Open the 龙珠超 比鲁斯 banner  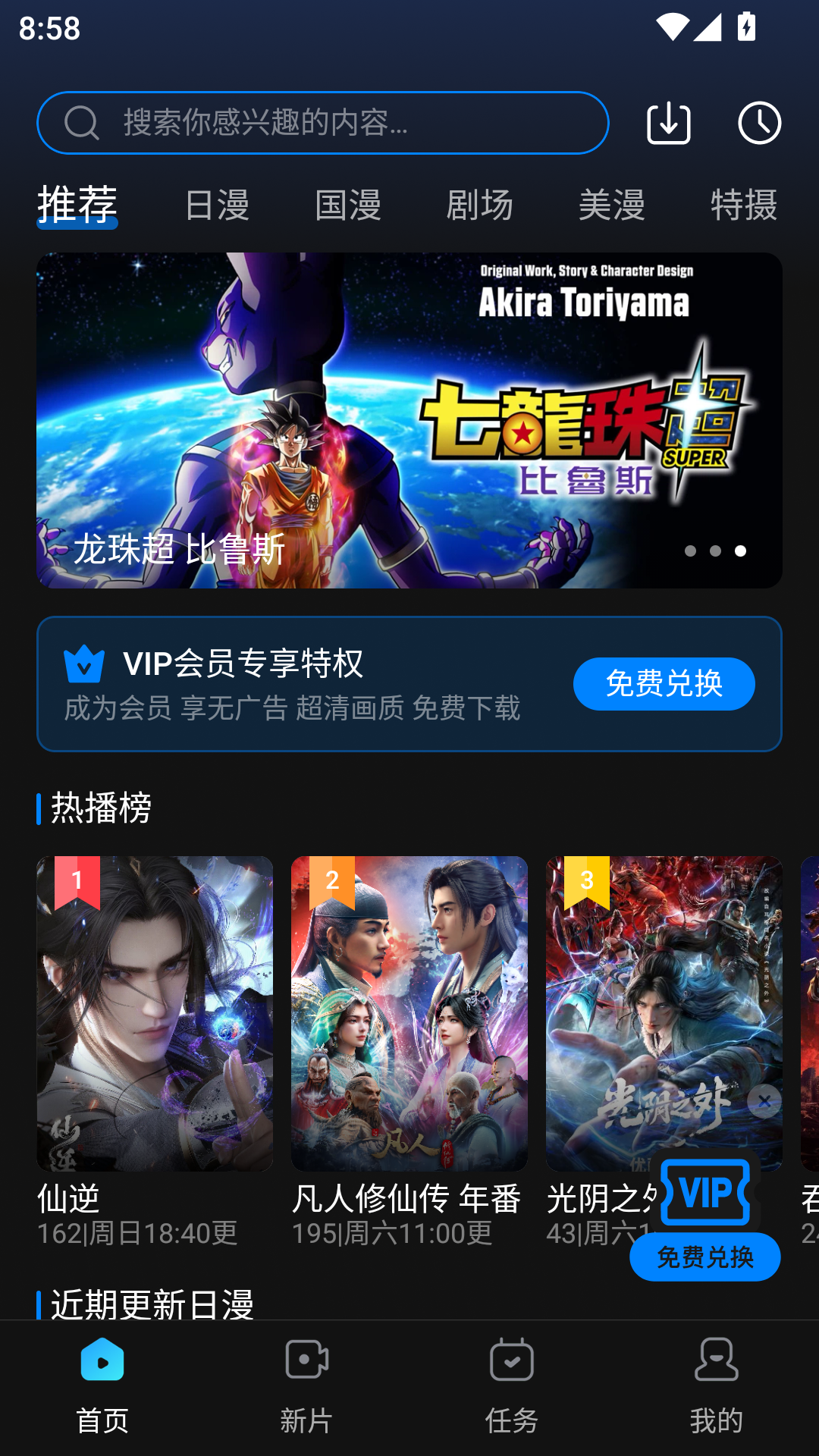409,420
